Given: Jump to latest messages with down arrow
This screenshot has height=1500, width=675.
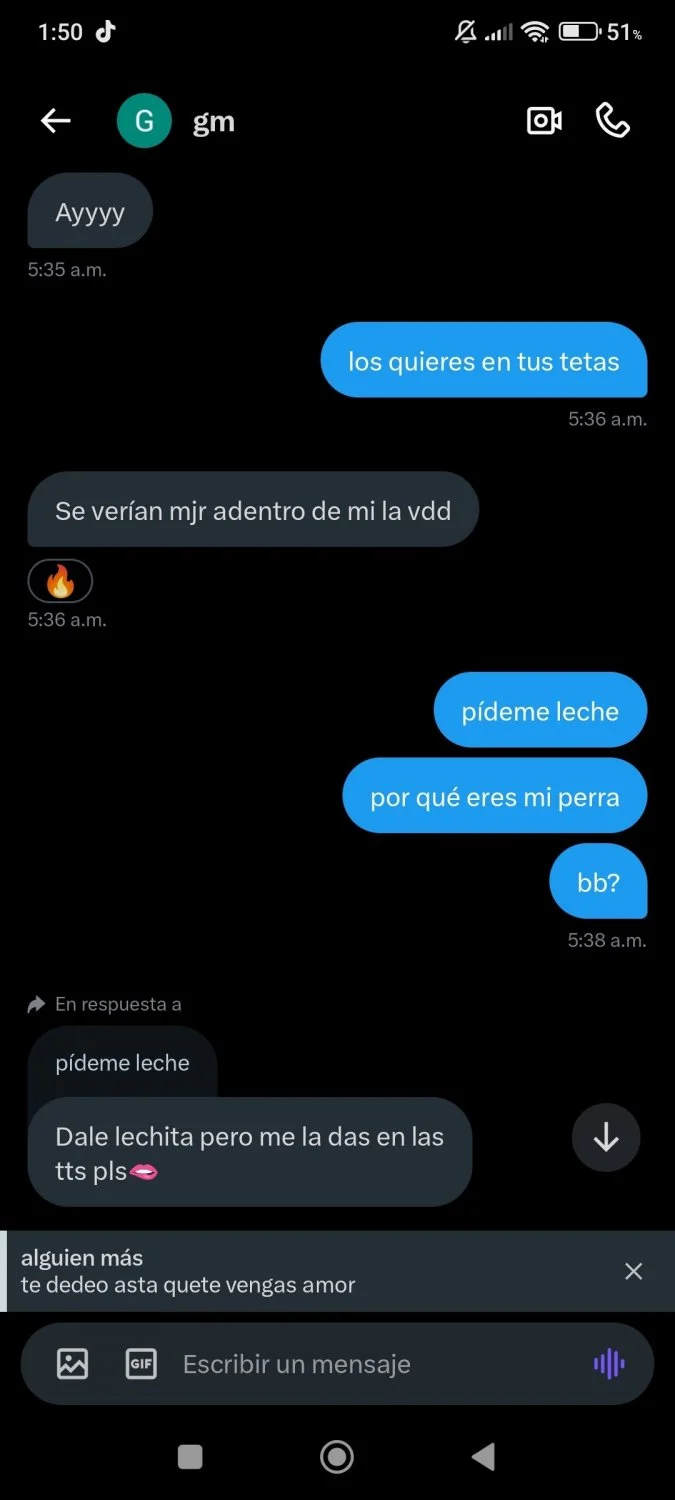Looking at the screenshot, I should click(x=606, y=1138).
